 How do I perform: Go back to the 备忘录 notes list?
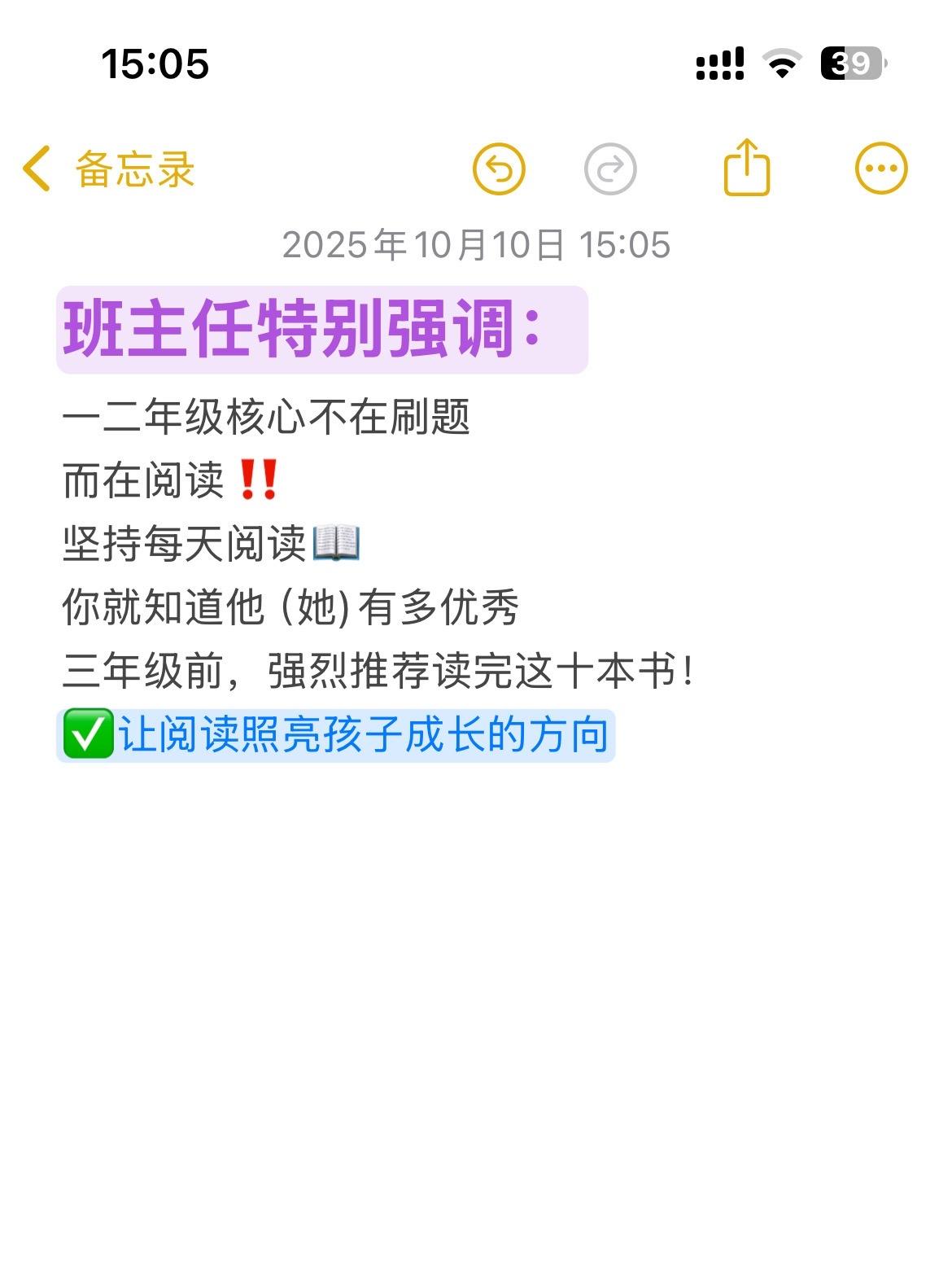(109, 169)
